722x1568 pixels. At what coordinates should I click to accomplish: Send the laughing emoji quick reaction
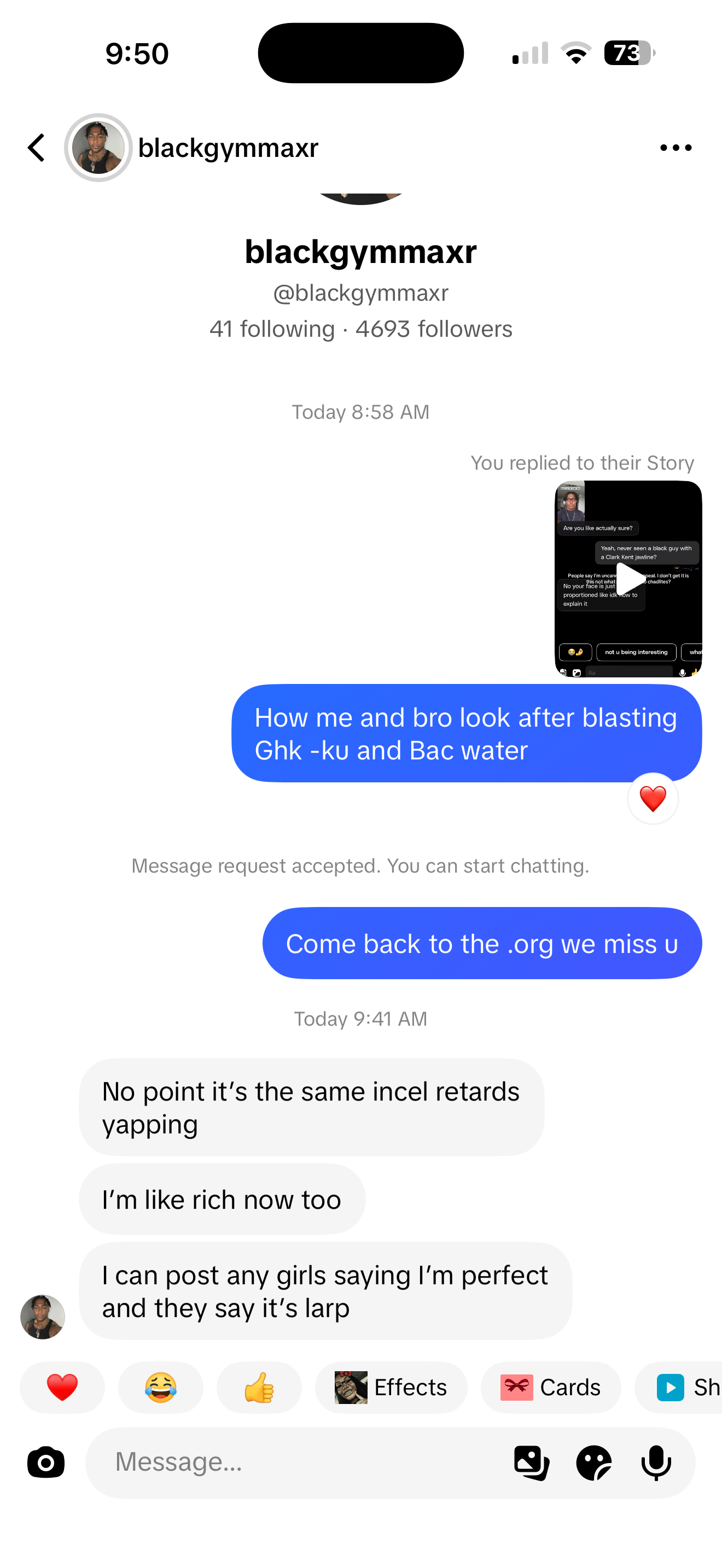tap(161, 1387)
